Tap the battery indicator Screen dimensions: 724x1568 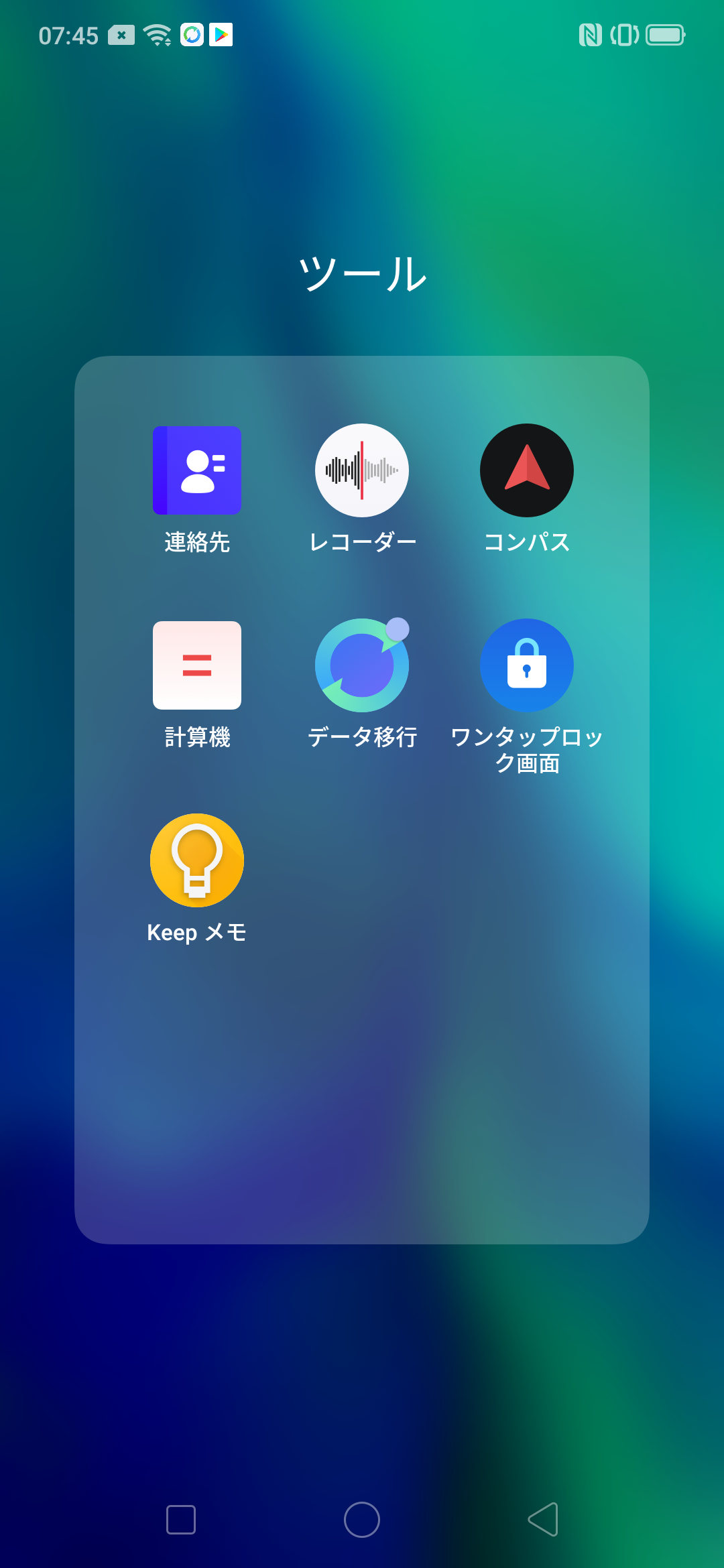click(666, 36)
